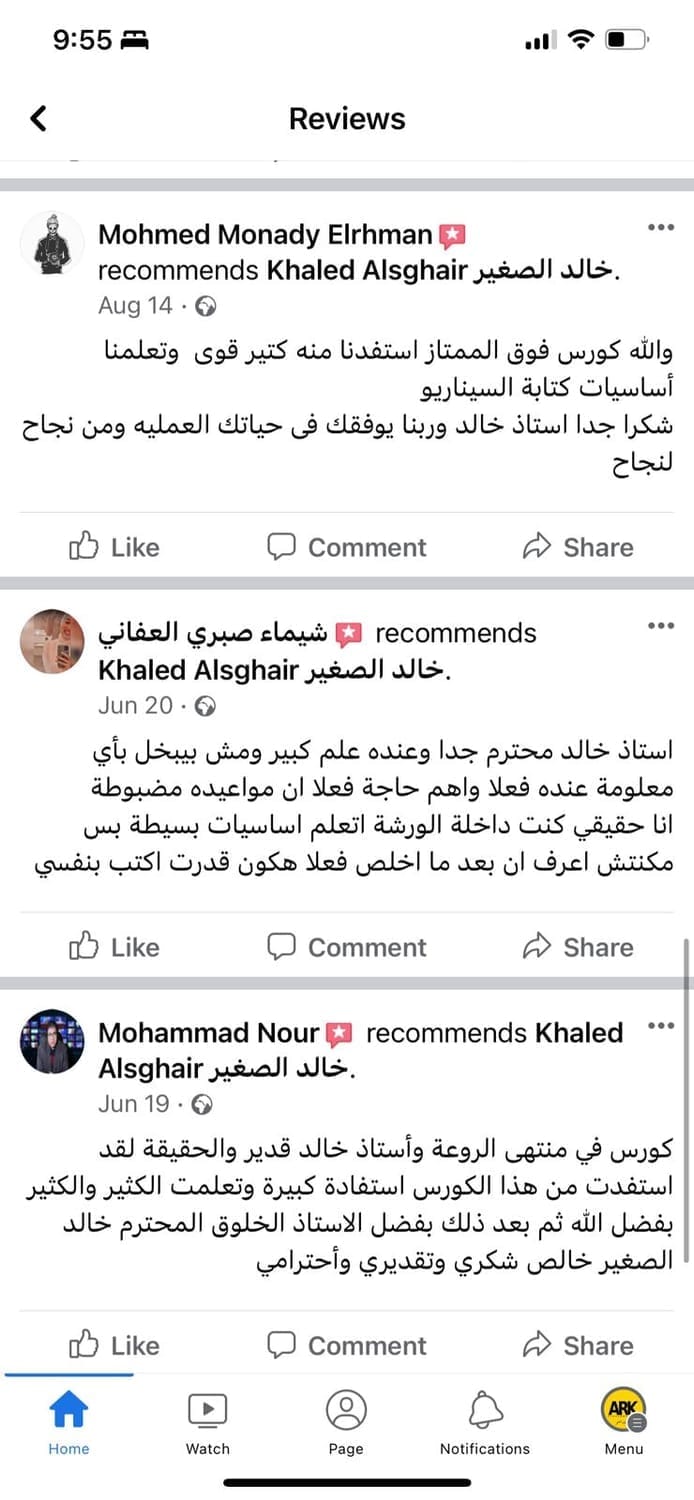This screenshot has height=1500, width=694.
Task: Go back from the Reviews screen
Action: (39, 119)
